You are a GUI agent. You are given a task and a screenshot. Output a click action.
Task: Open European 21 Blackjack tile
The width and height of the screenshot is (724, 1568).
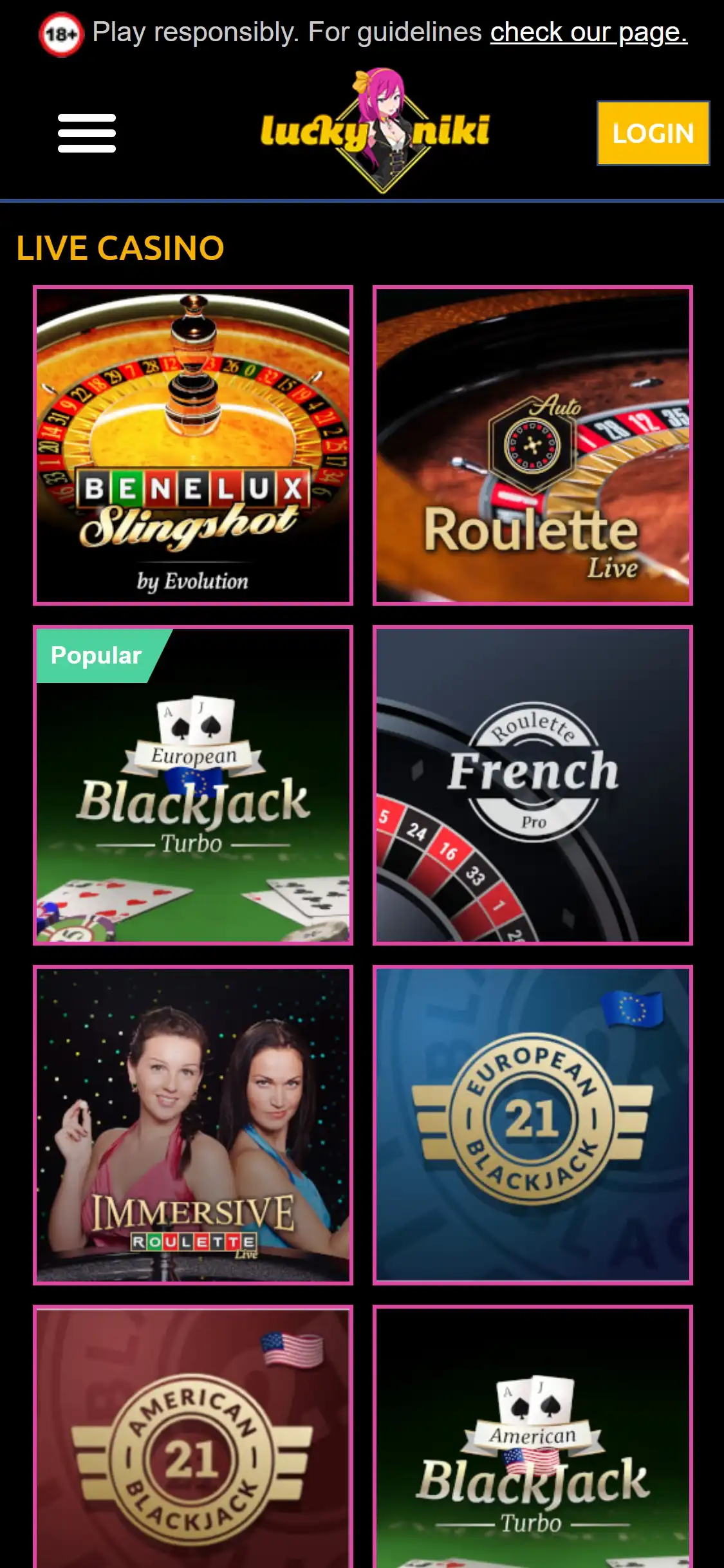pyautogui.click(x=532, y=1125)
